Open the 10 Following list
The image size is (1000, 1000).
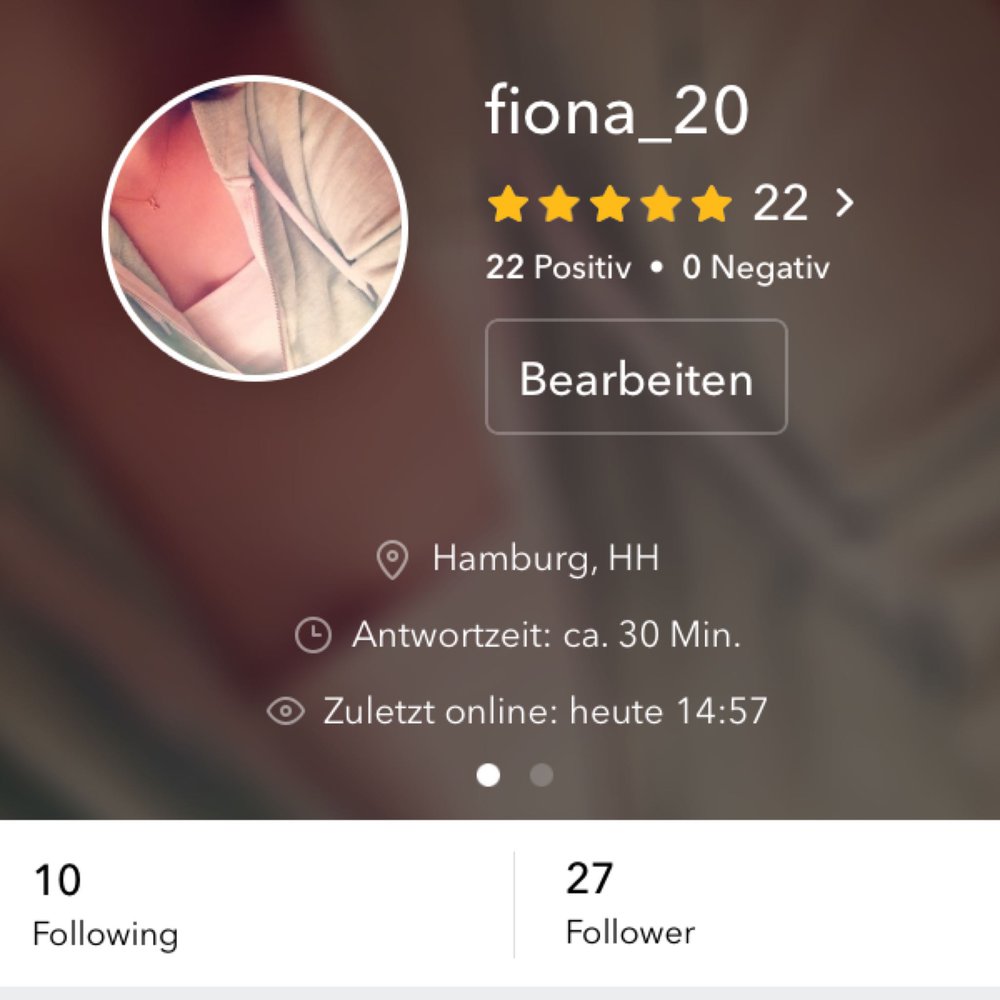point(105,906)
